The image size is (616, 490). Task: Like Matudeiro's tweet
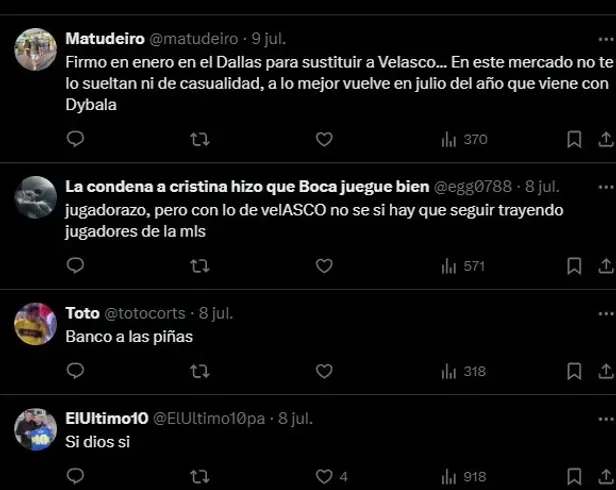click(x=323, y=140)
